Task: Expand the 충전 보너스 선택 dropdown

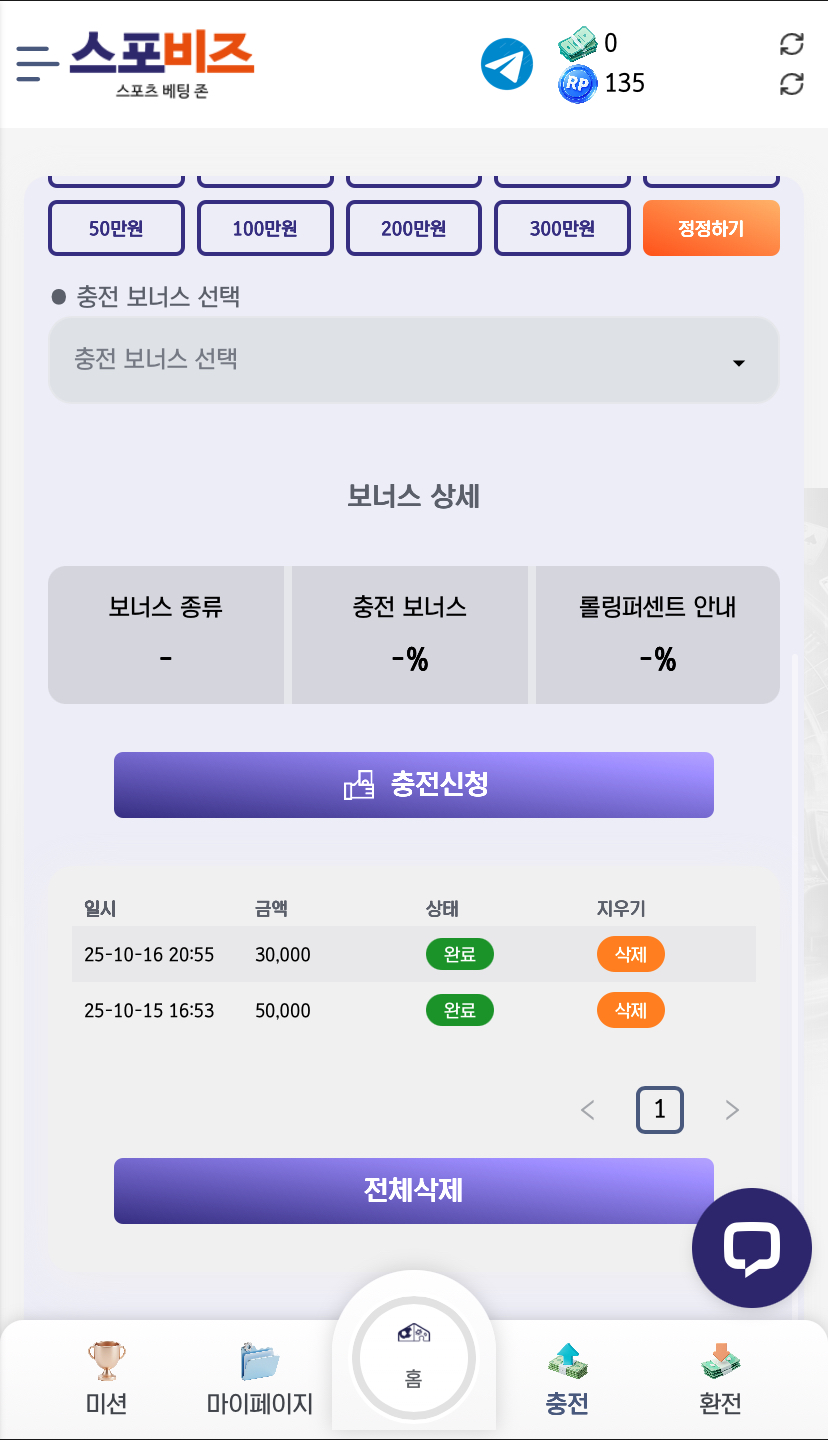Action: pyautogui.click(x=413, y=360)
